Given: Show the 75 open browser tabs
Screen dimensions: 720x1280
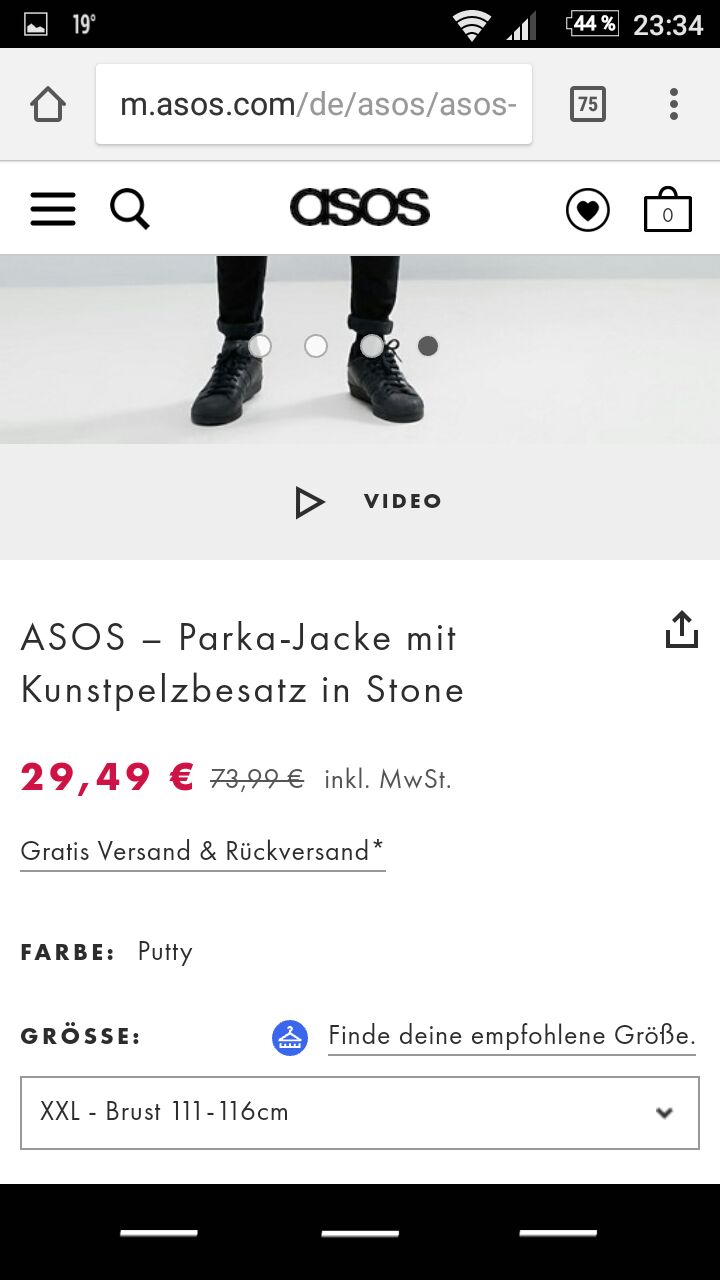Looking at the screenshot, I should pyautogui.click(x=588, y=104).
